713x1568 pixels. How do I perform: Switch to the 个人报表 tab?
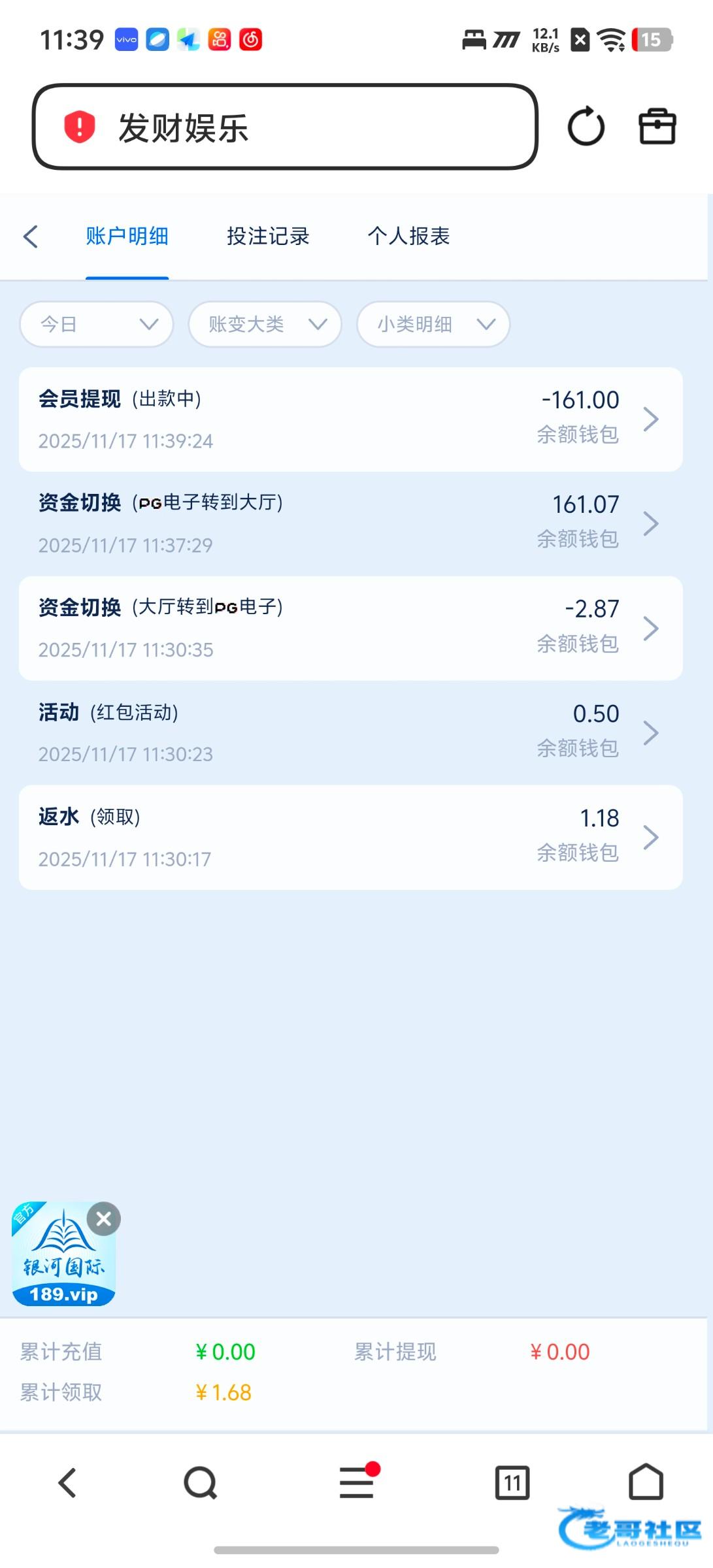tap(408, 236)
